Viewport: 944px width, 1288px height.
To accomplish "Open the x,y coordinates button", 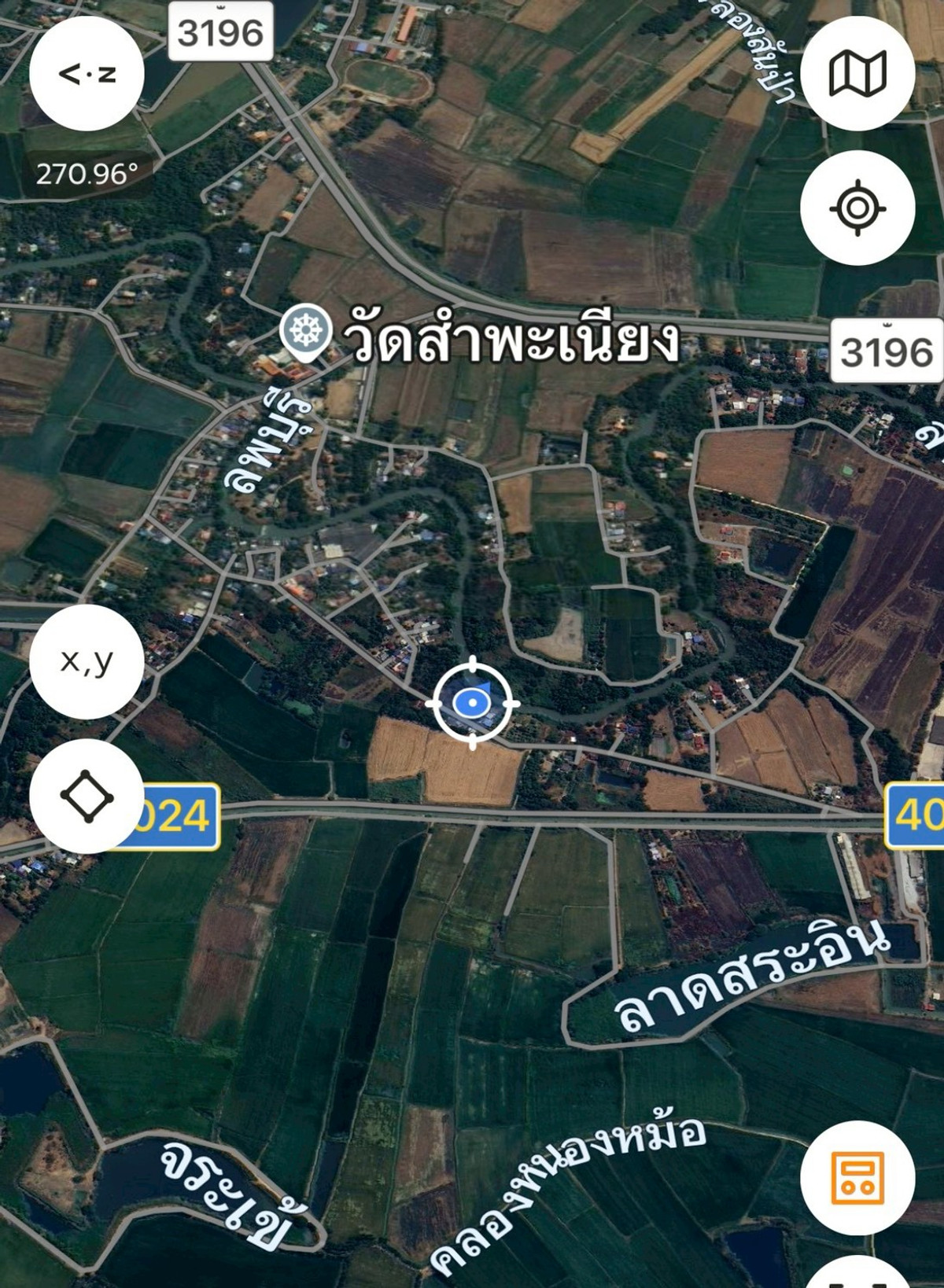I will click(x=87, y=661).
